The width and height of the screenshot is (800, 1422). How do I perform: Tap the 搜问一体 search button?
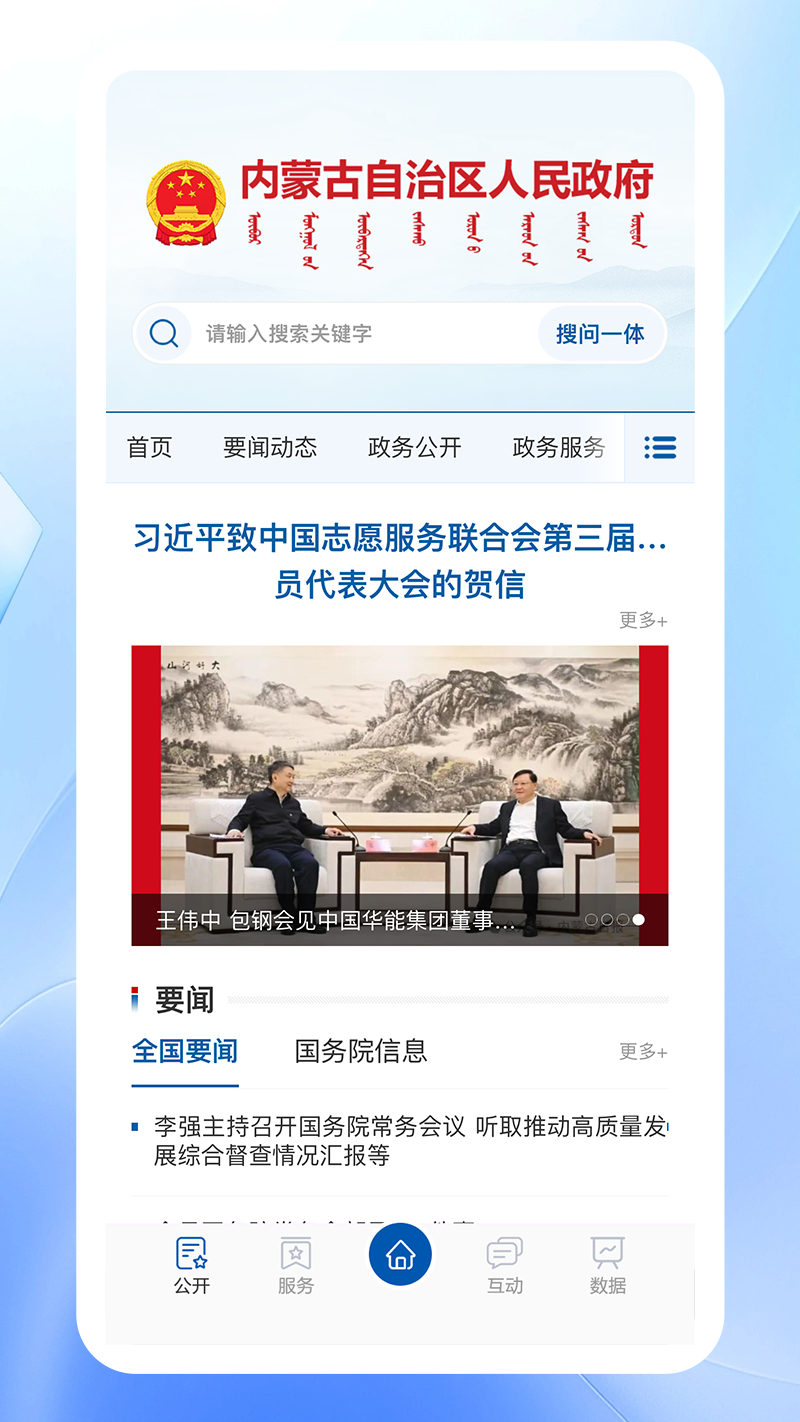(602, 333)
